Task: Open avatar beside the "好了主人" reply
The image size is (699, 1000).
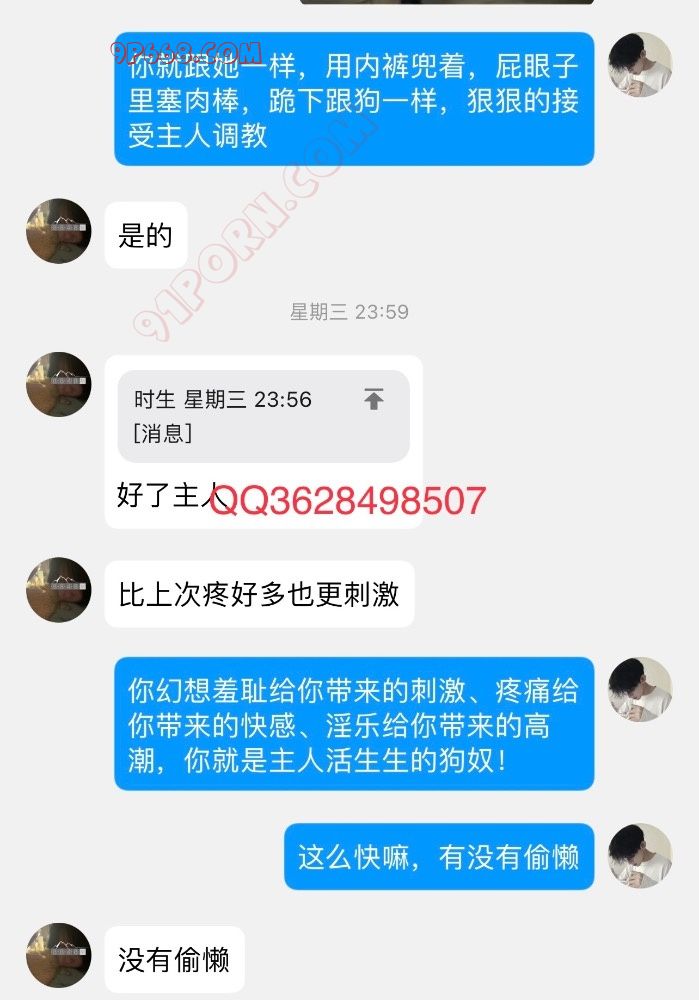Action: point(58,385)
